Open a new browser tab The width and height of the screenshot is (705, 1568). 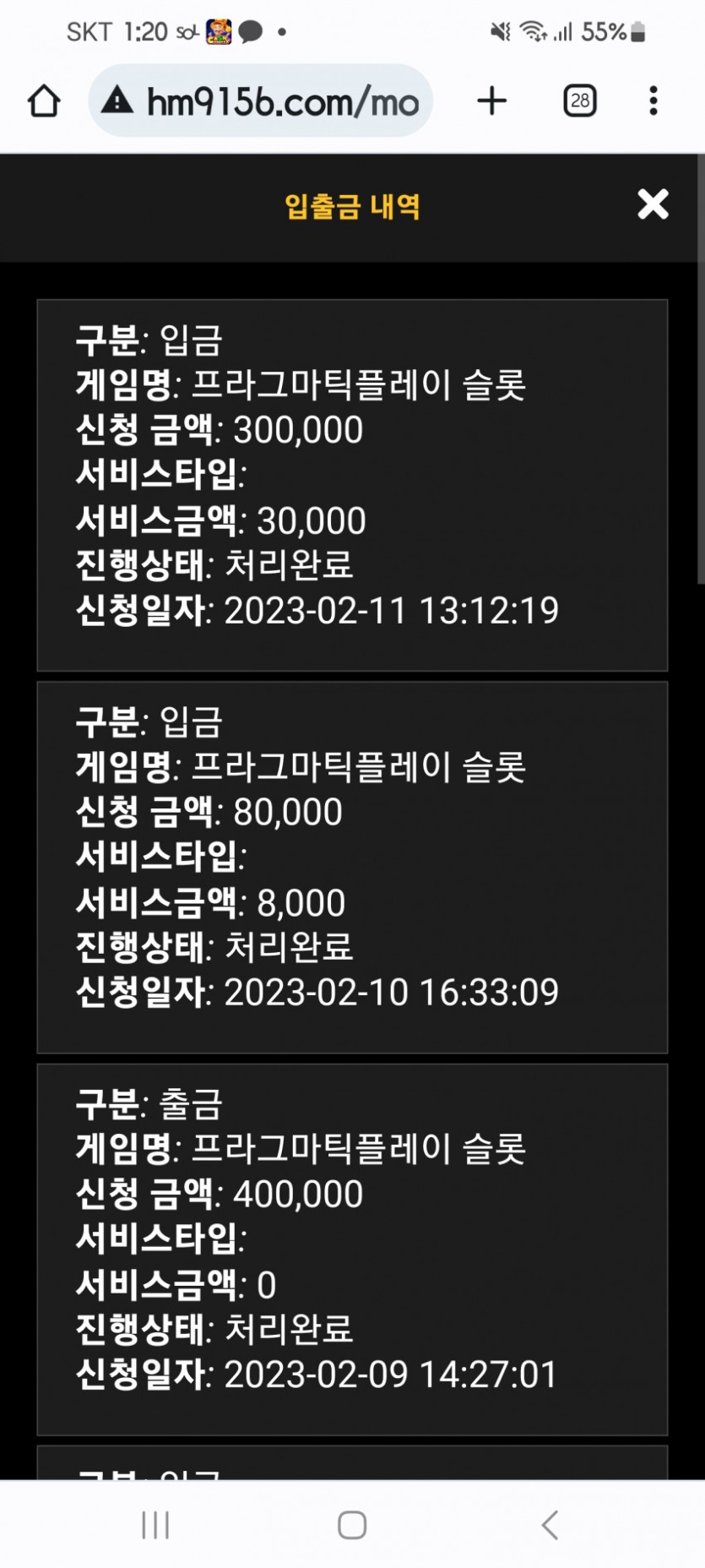(492, 101)
